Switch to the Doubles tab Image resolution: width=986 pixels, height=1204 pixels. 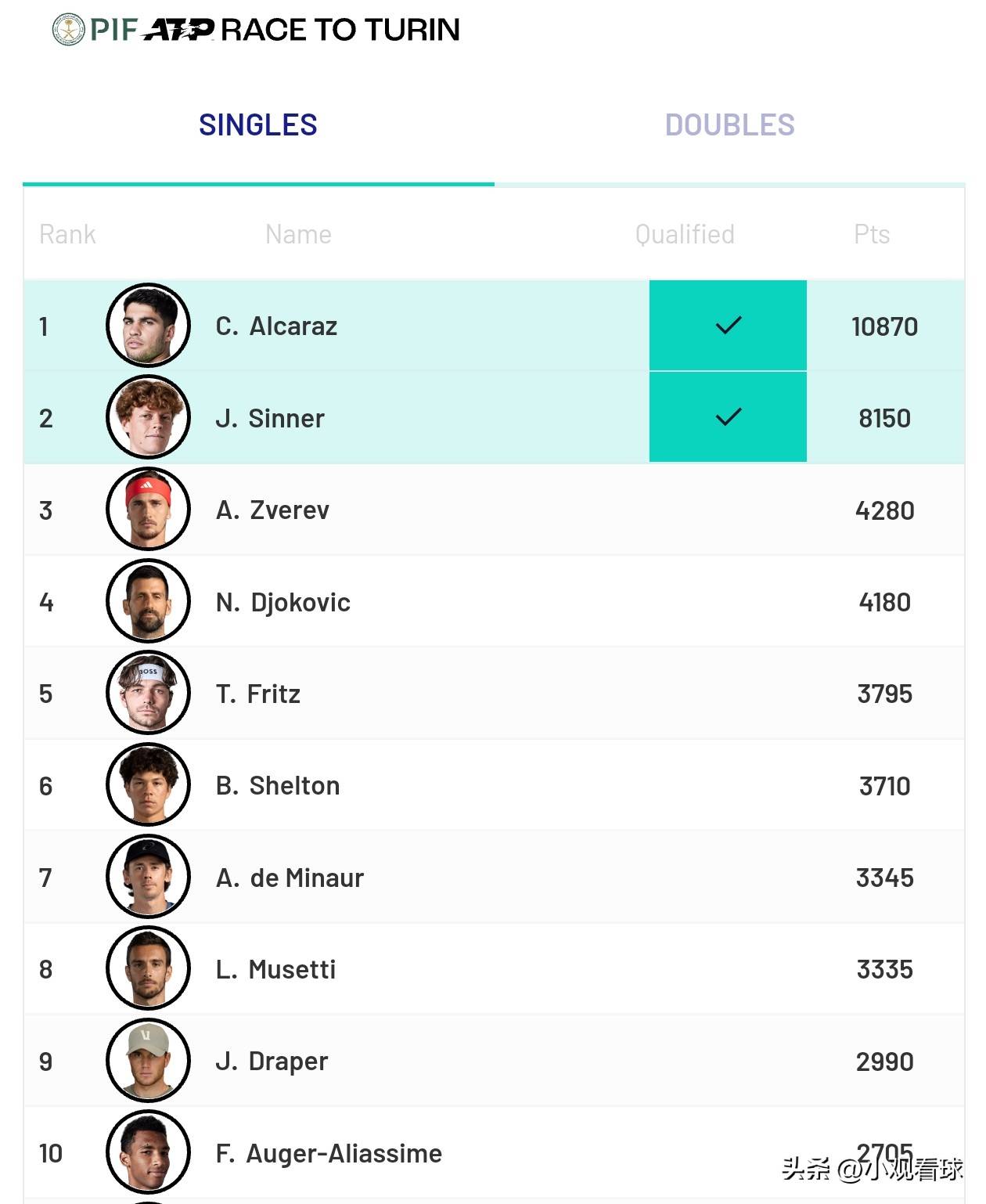point(729,125)
